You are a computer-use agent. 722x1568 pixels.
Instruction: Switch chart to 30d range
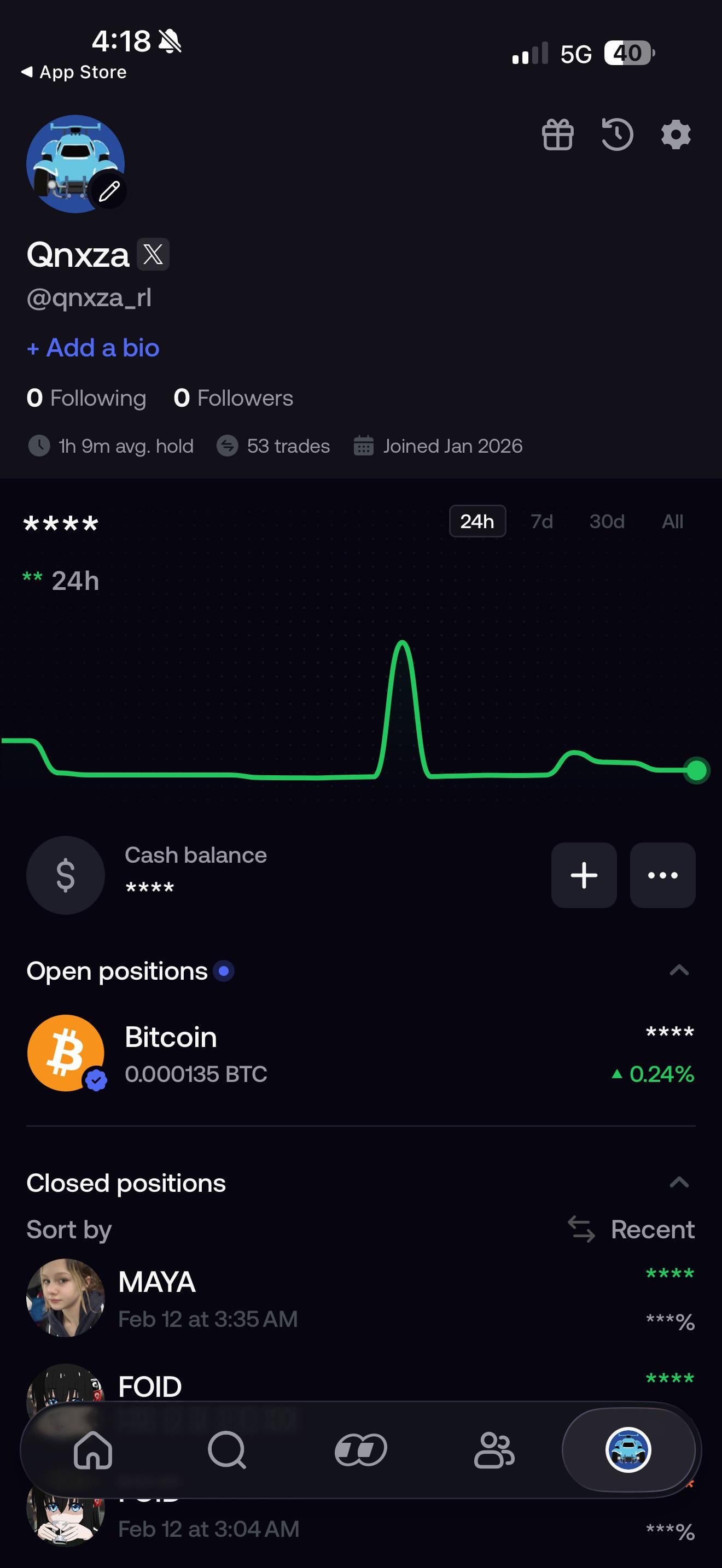(x=607, y=522)
